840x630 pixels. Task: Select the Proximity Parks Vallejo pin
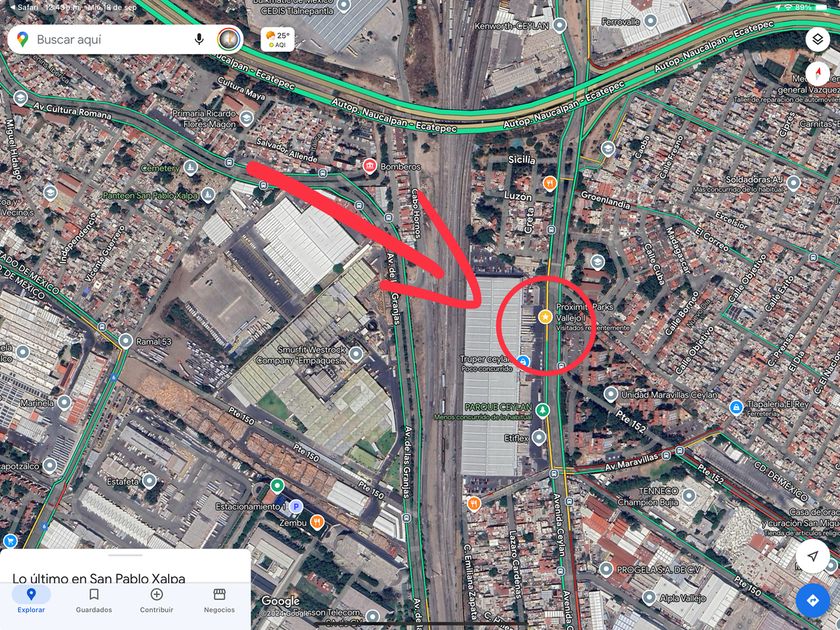click(x=545, y=317)
